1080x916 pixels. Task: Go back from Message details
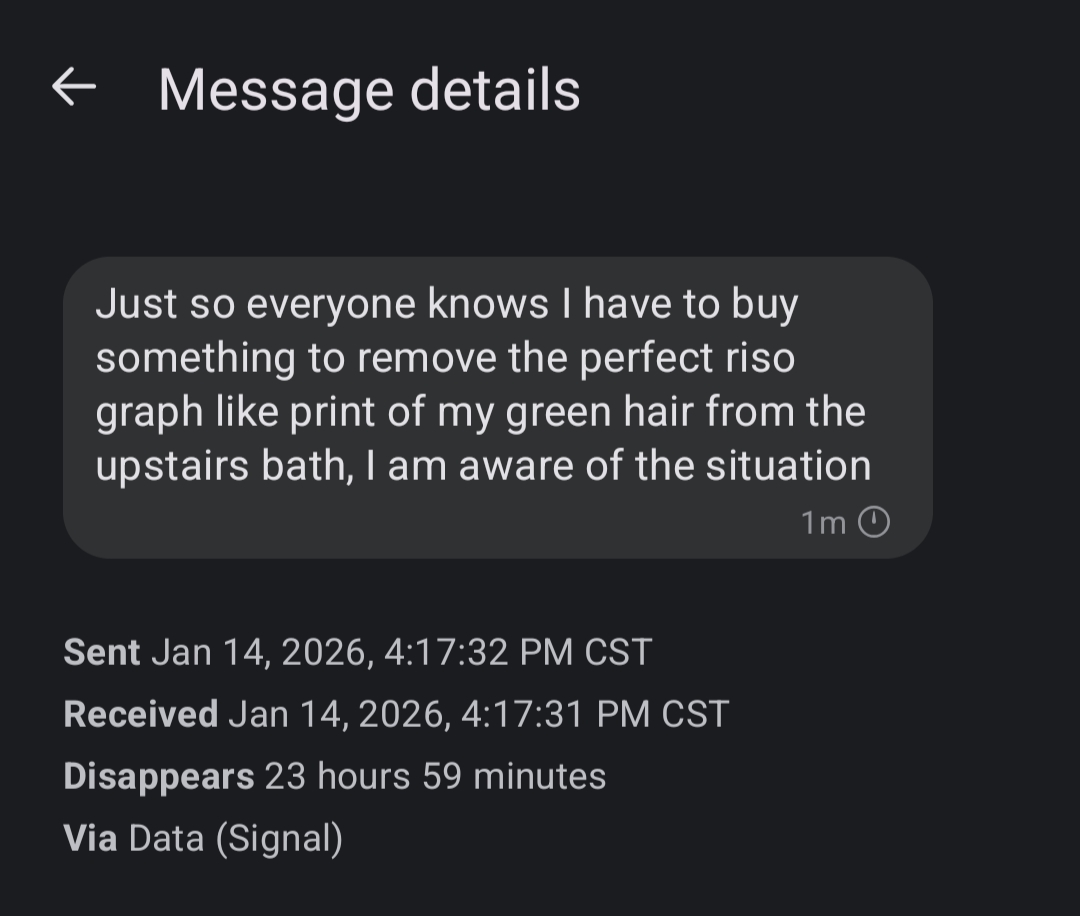74,88
